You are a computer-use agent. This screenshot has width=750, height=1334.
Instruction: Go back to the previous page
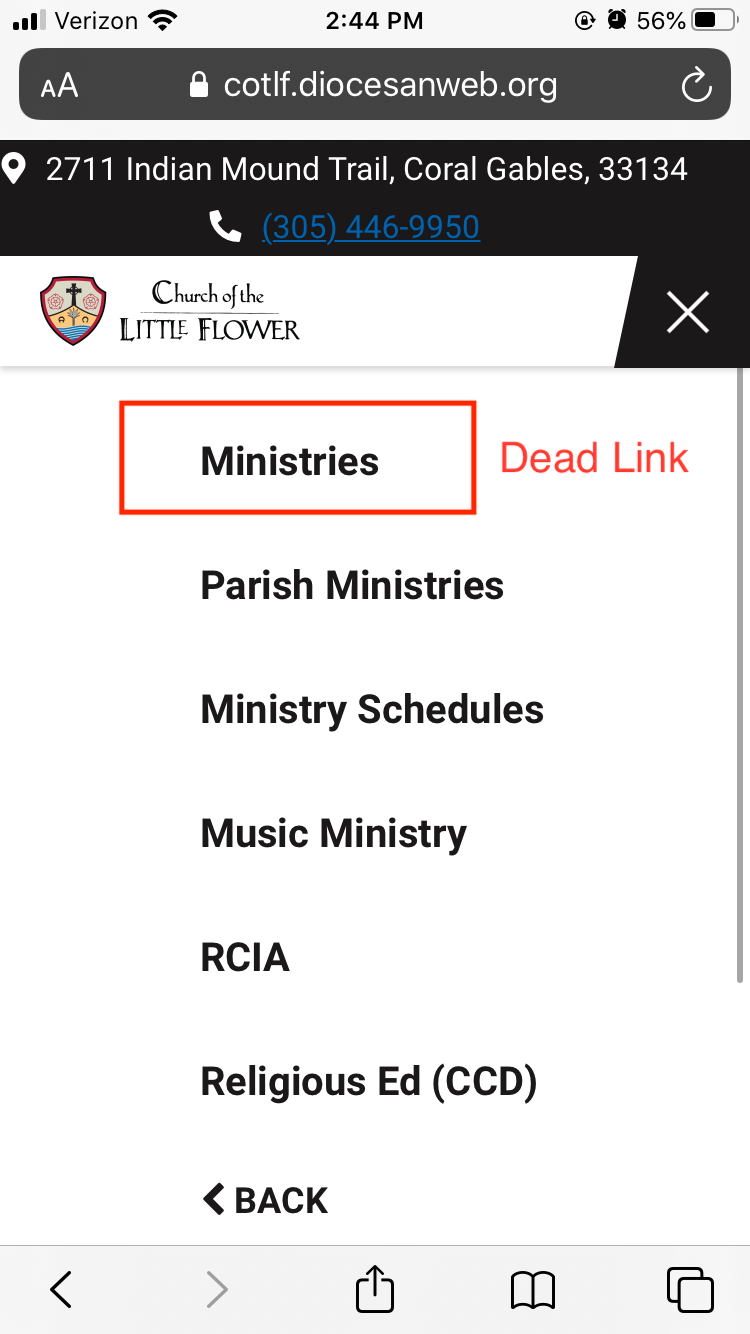click(x=62, y=1288)
